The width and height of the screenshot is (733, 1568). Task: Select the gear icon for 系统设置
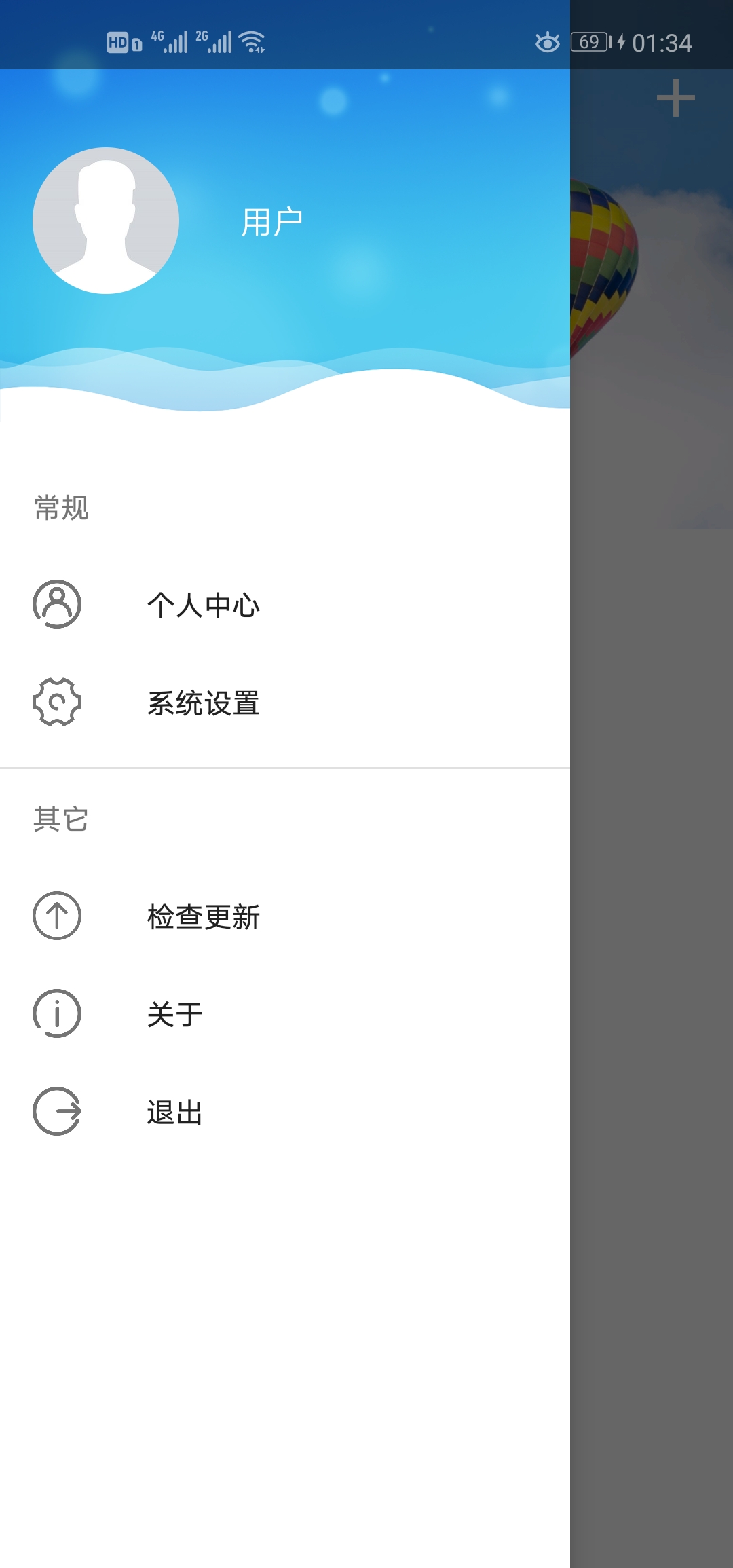pyautogui.click(x=56, y=704)
